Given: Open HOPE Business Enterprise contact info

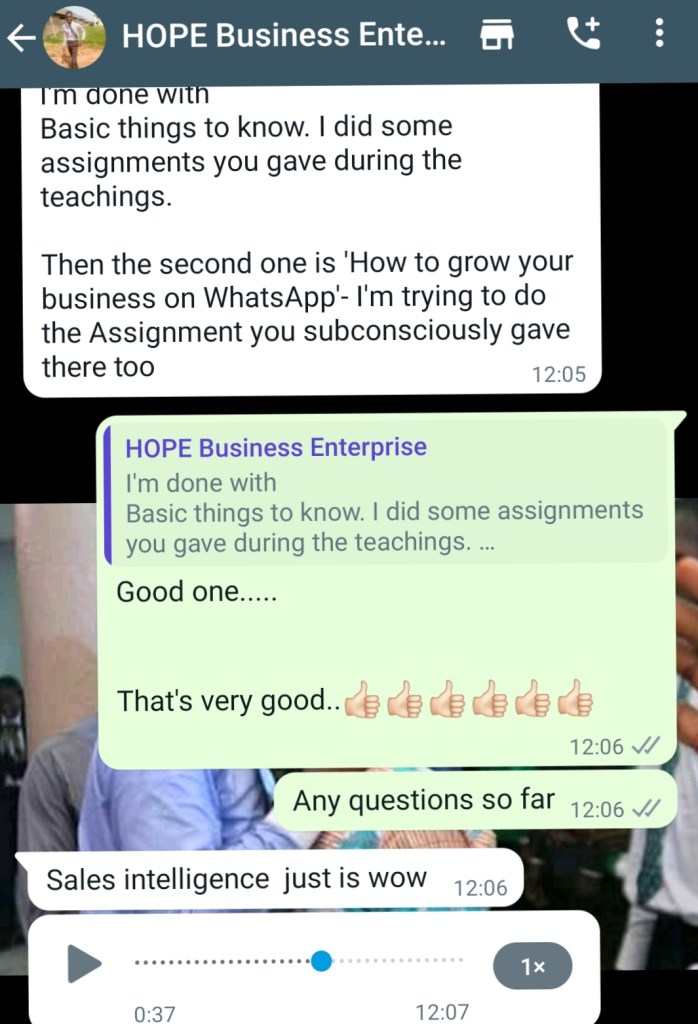Looking at the screenshot, I should tap(285, 37).
